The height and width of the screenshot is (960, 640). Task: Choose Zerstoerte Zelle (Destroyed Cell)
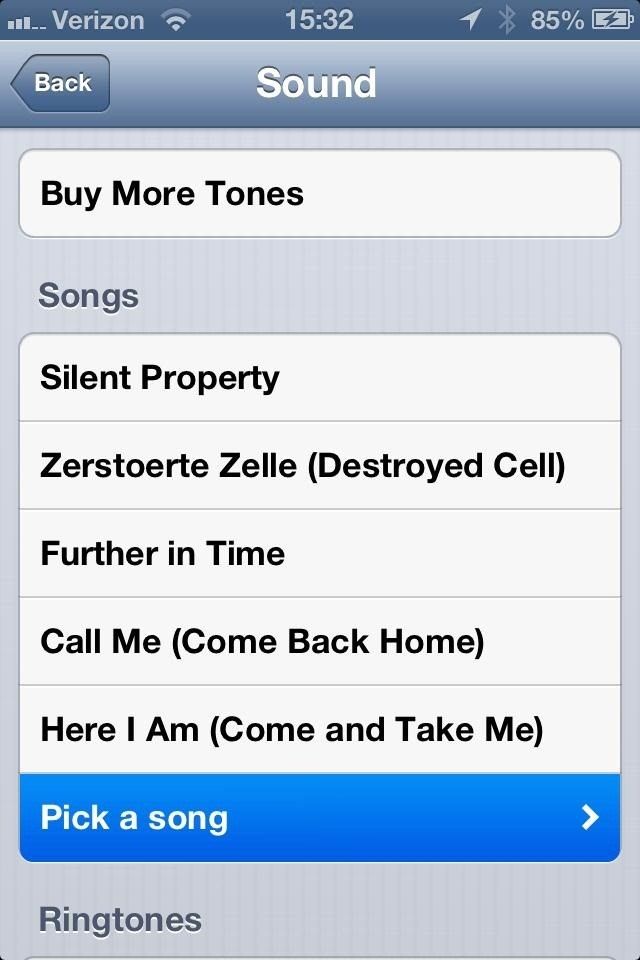coord(320,466)
